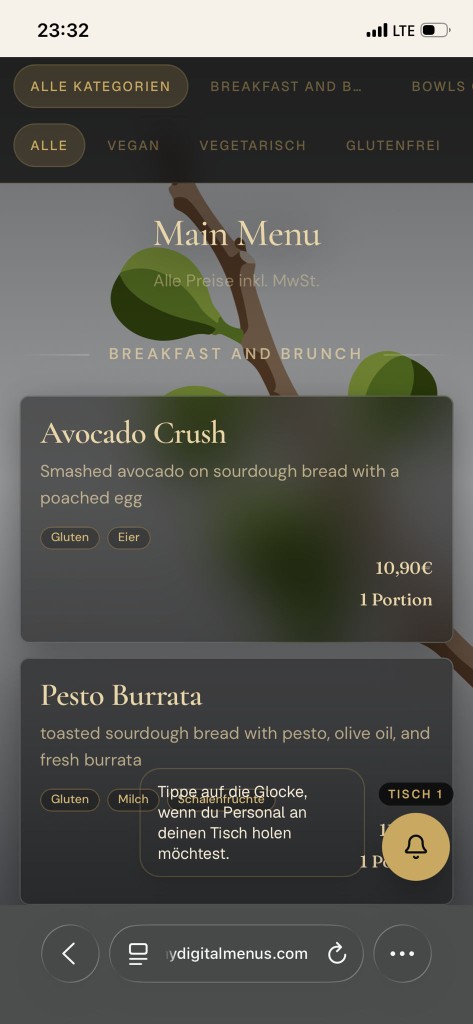Select the Alle Kategorien chip
Image resolution: width=473 pixels, height=1024 pixels.
[101, 86]
